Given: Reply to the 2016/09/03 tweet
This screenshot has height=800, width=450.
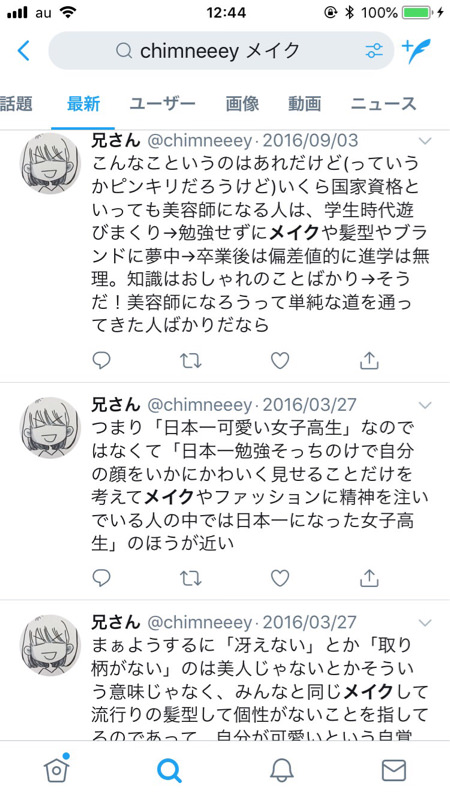Looking at the screenshot, I should click(x=102, y=361).
